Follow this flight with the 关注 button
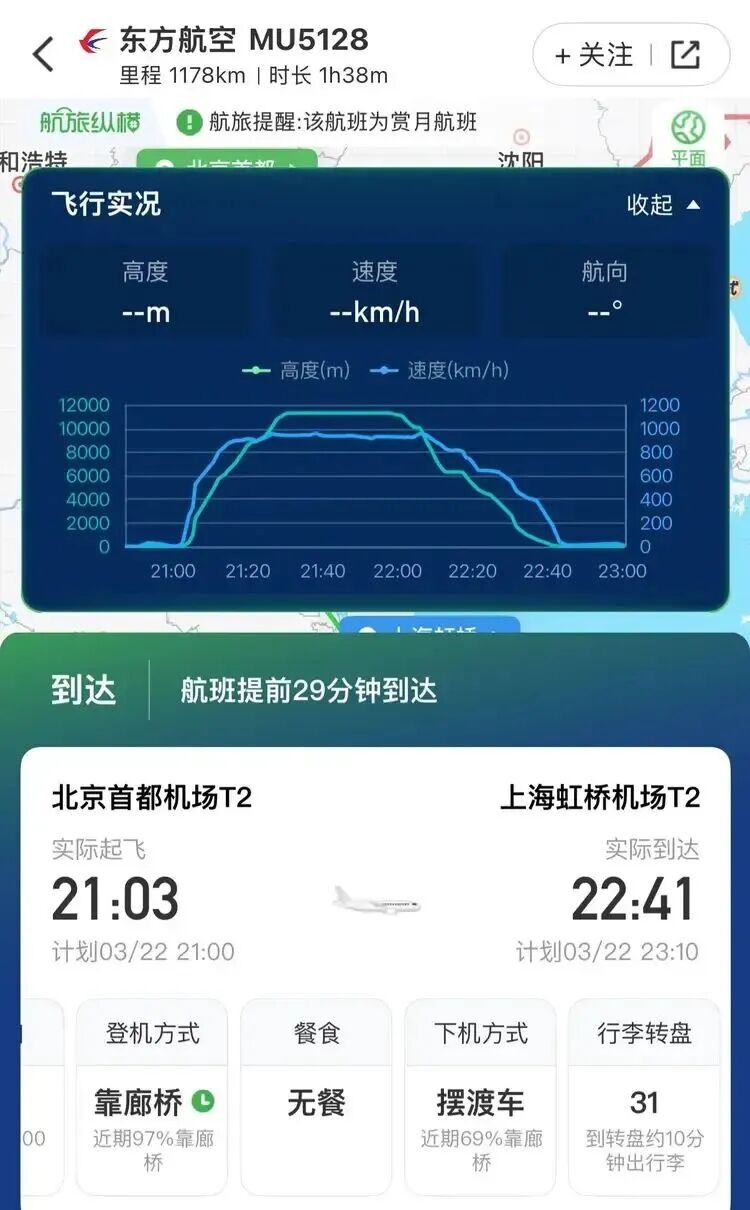 pos(594,55)
